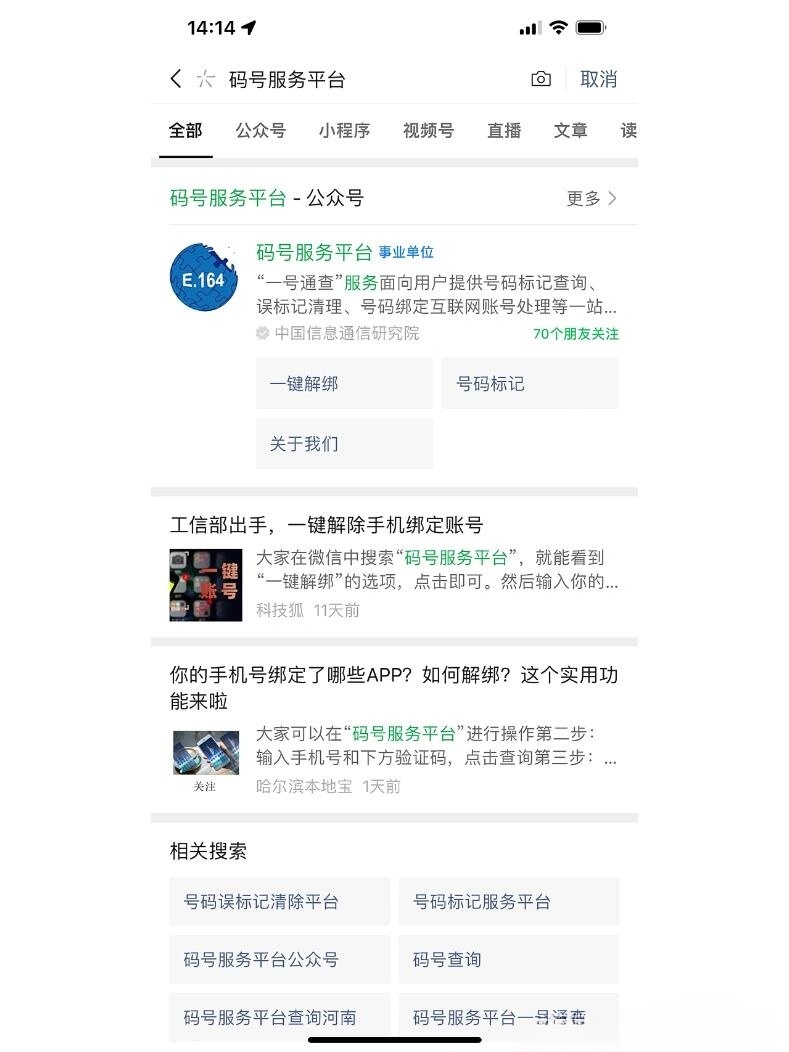Open the 码号服务平台 official account

pos(314,252)
